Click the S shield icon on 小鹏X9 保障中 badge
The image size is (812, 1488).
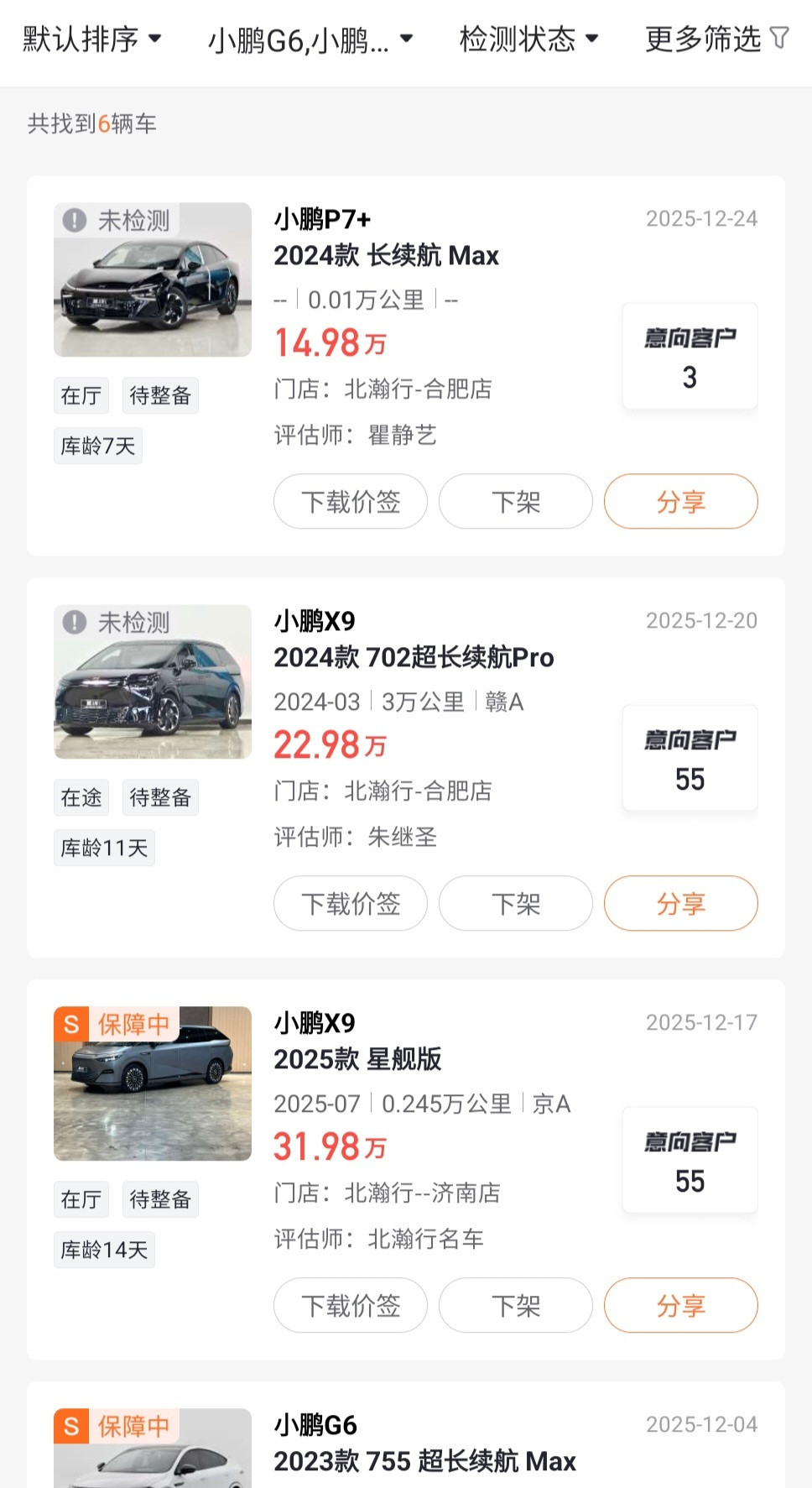71,1024
